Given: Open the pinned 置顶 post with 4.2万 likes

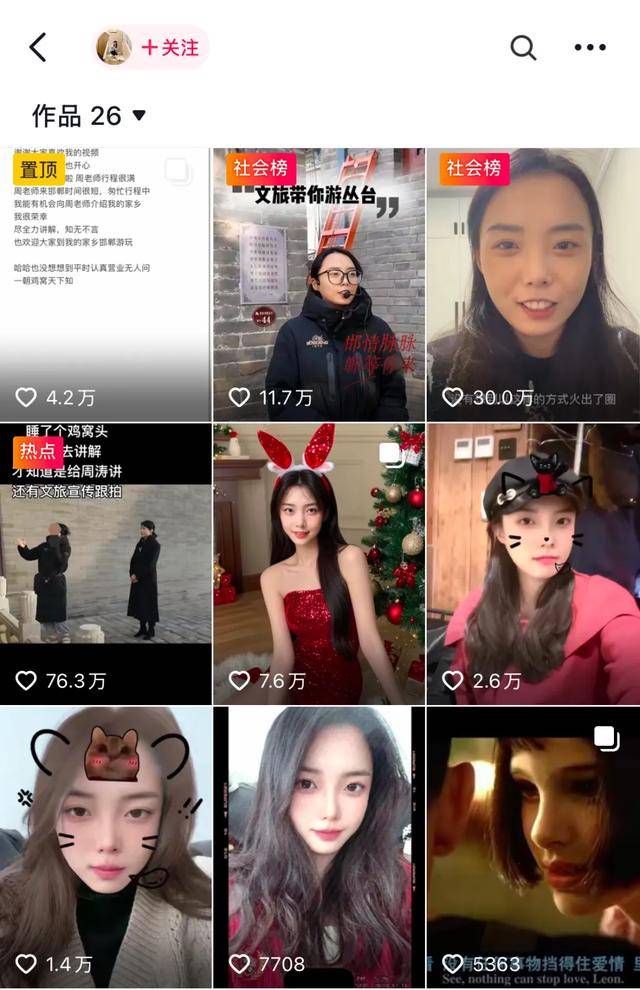Looking at the screenshot, I should (105, 285).
